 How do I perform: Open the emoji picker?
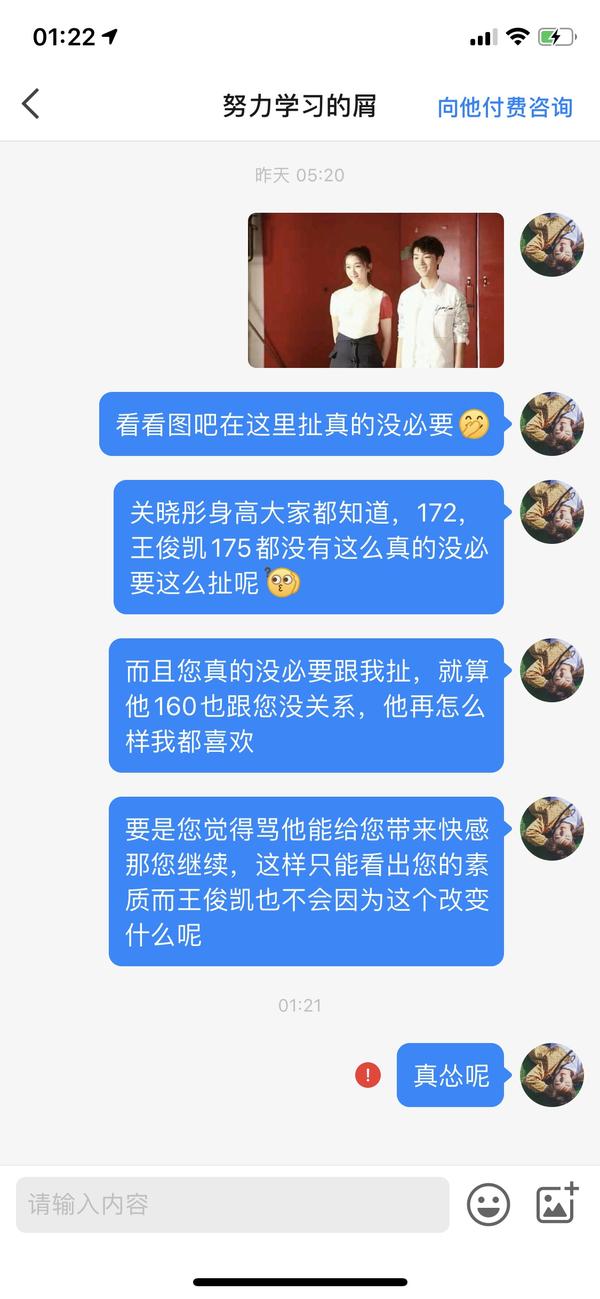(x=489, y=1204)
